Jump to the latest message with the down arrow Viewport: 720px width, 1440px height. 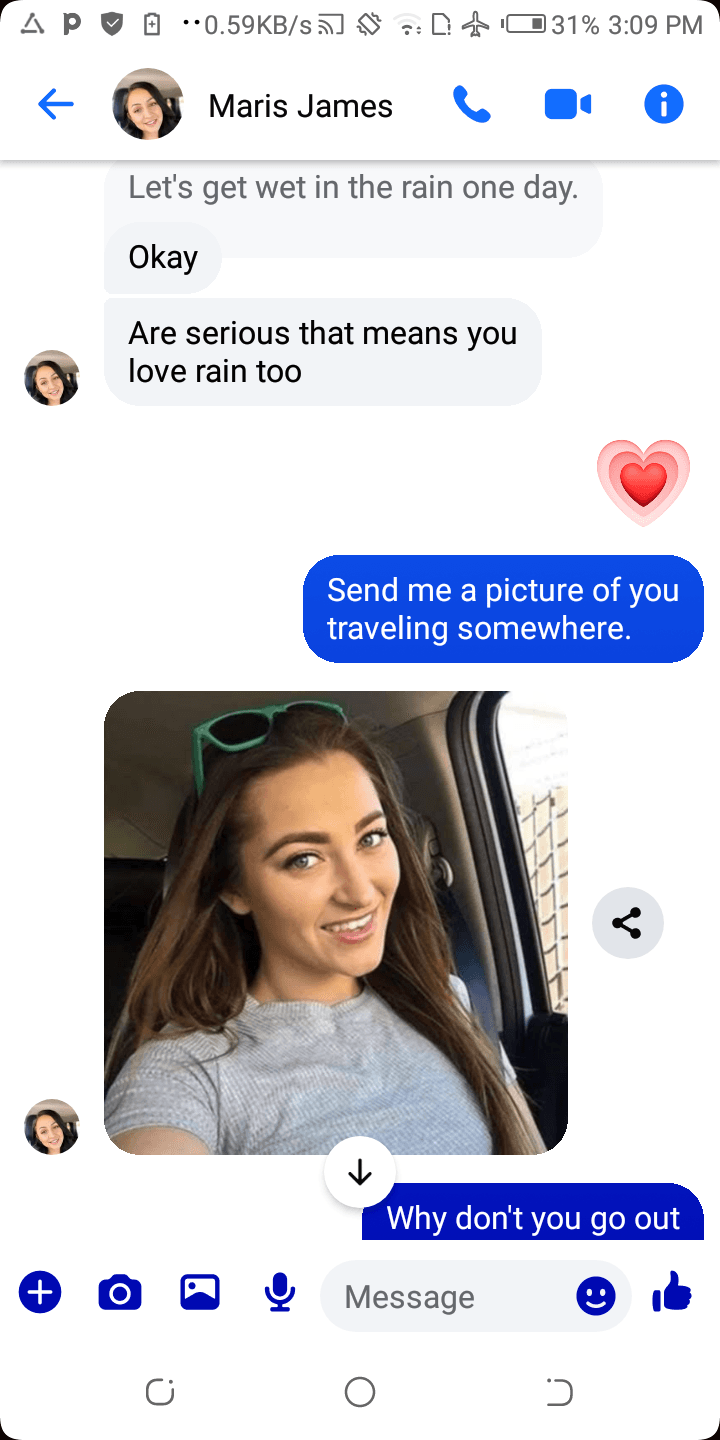coord(360,1172)
